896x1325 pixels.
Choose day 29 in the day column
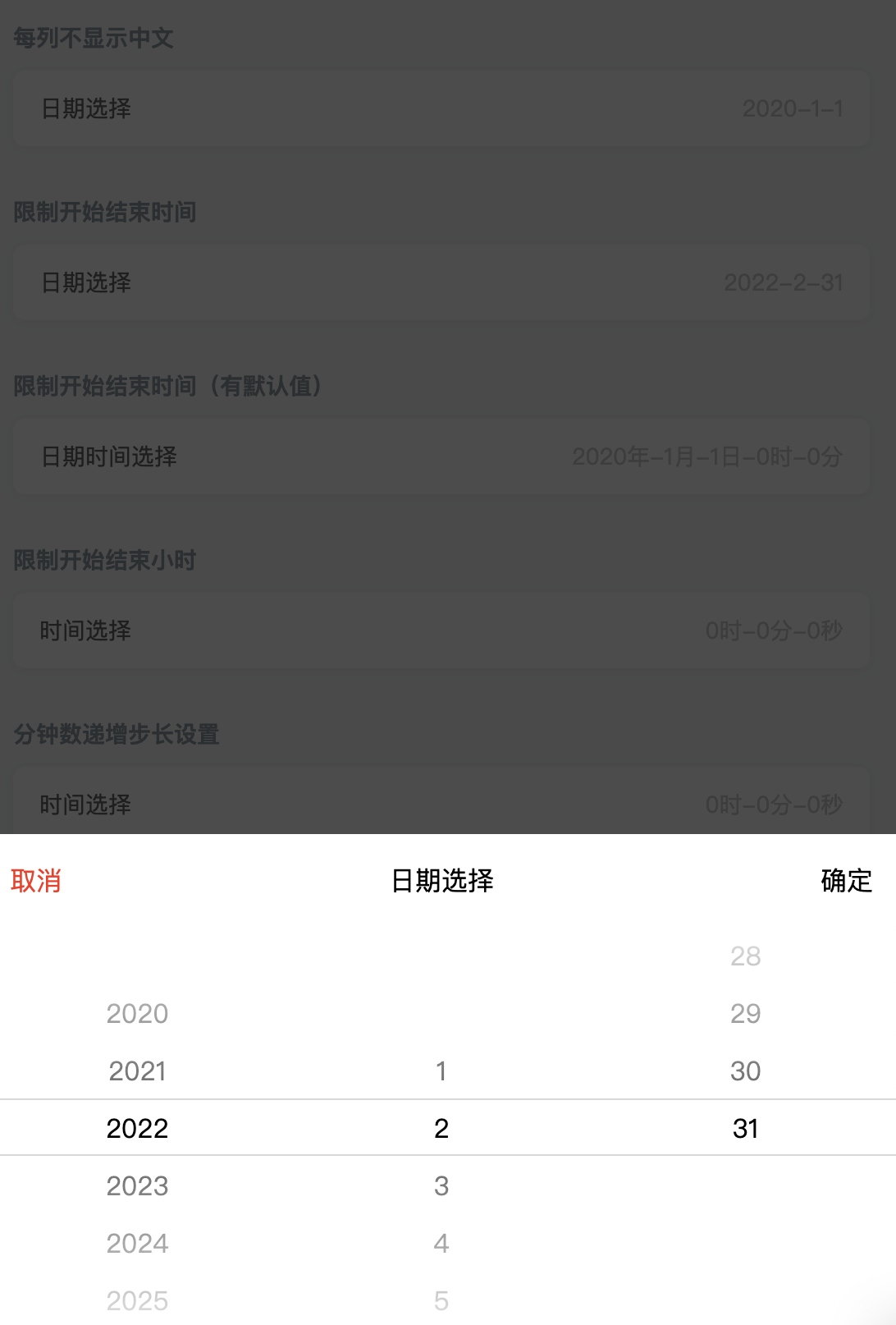[745, 1013]
